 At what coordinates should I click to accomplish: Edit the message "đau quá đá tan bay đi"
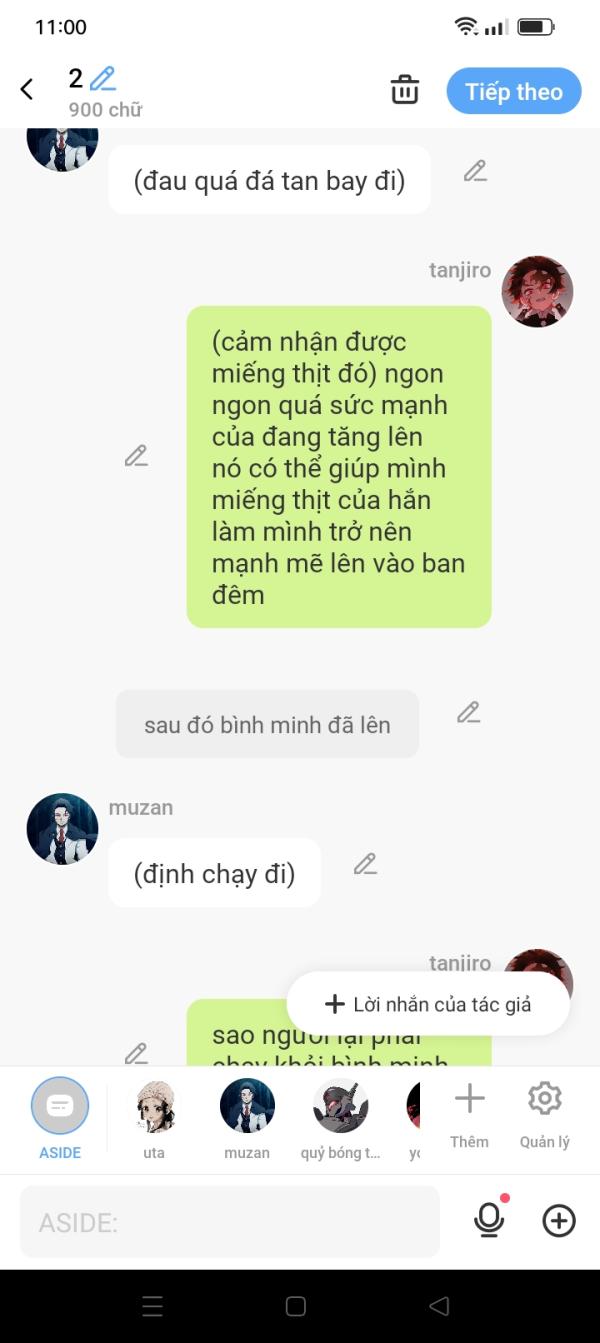point(475,171)
